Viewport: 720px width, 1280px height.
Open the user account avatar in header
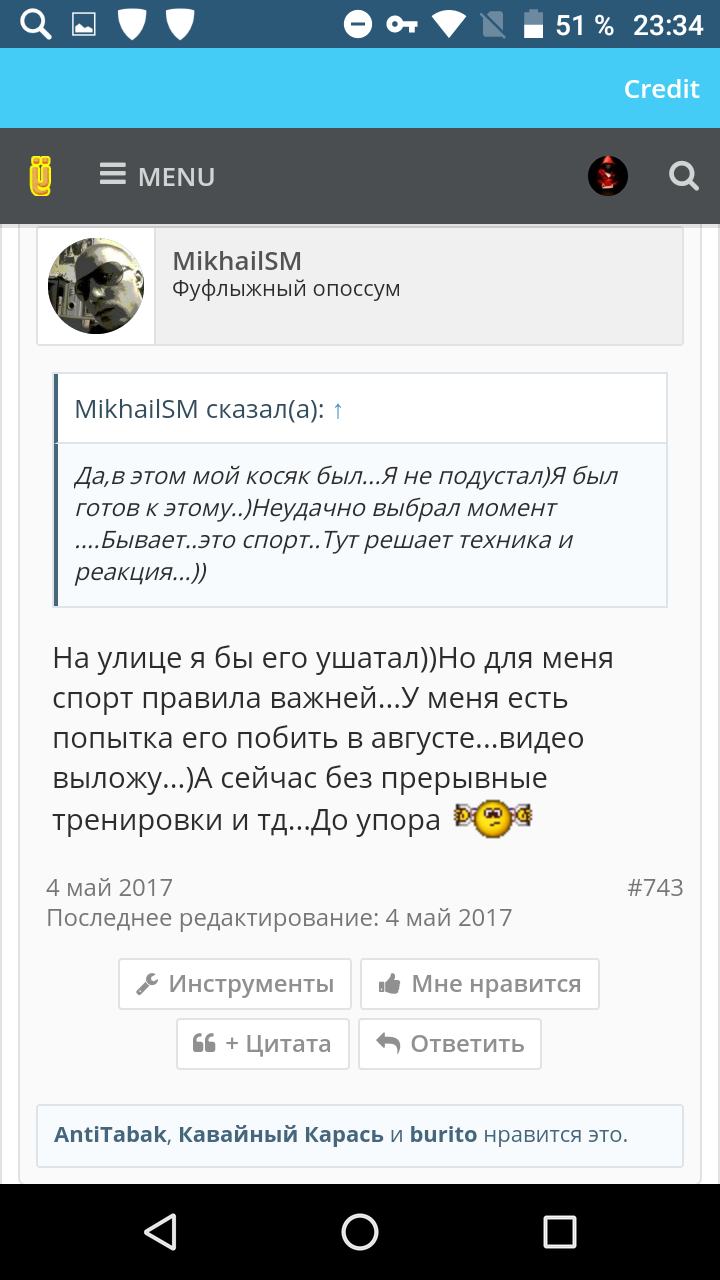point(607,176)
